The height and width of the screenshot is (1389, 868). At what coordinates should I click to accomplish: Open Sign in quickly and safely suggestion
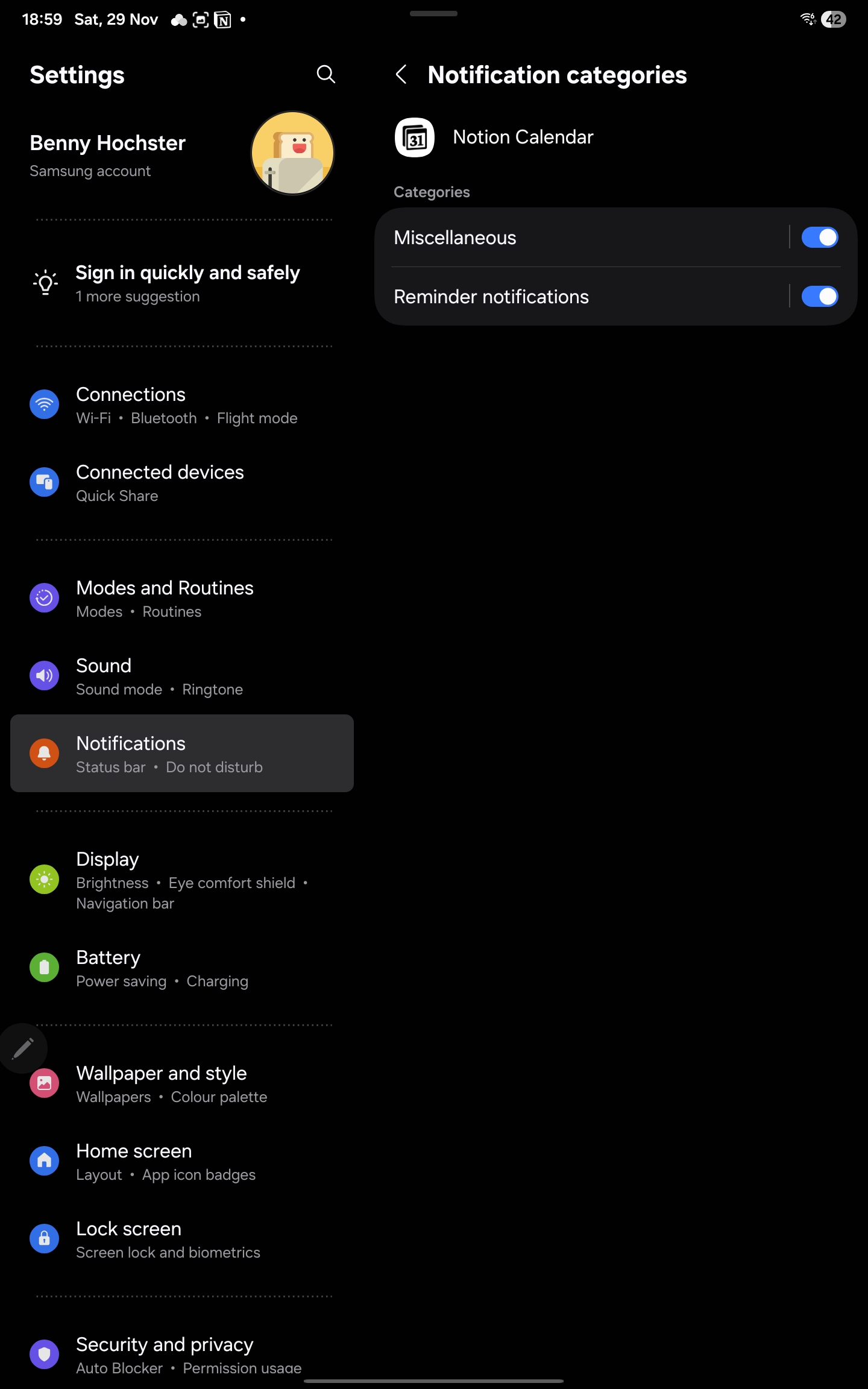click(x=187, y=283)
